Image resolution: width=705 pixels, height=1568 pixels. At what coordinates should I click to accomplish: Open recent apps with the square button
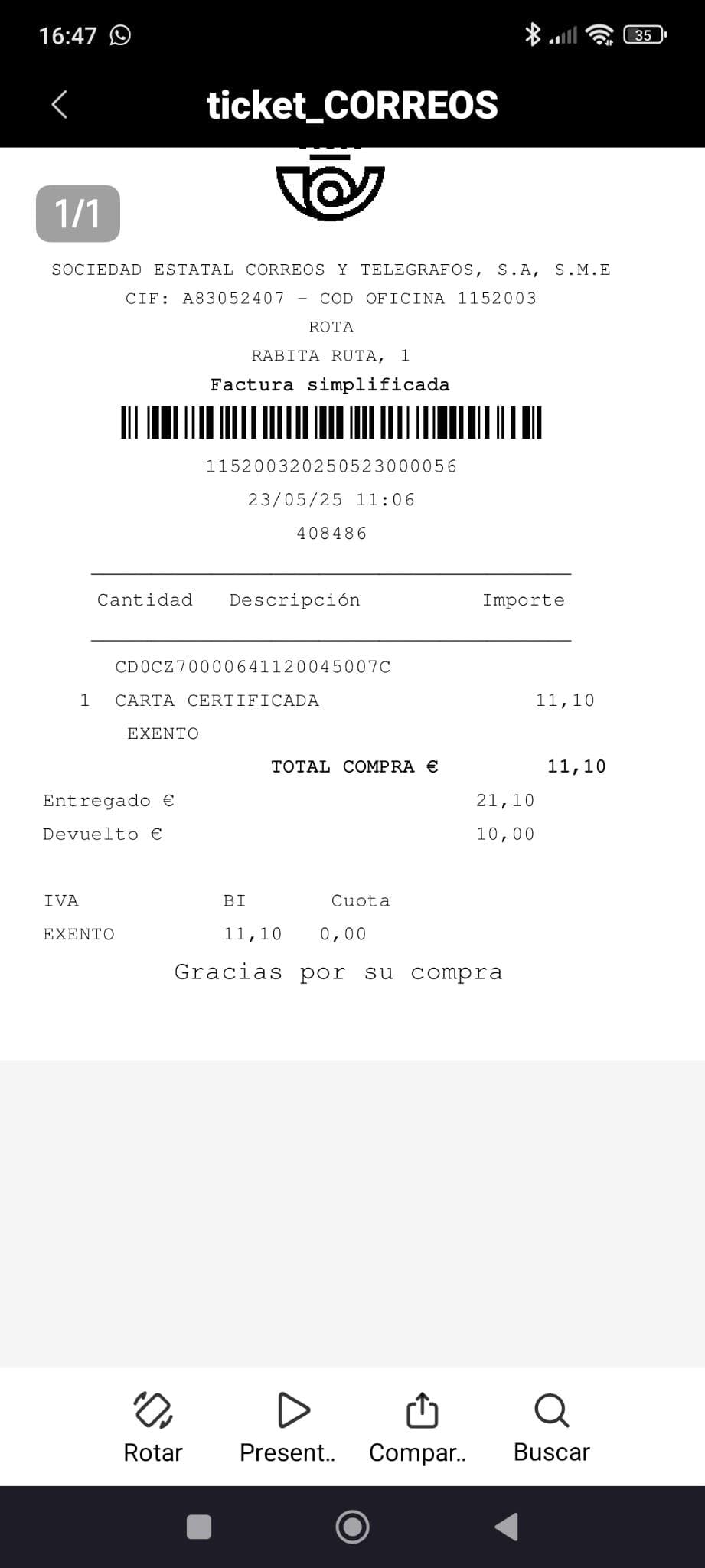199,1527
